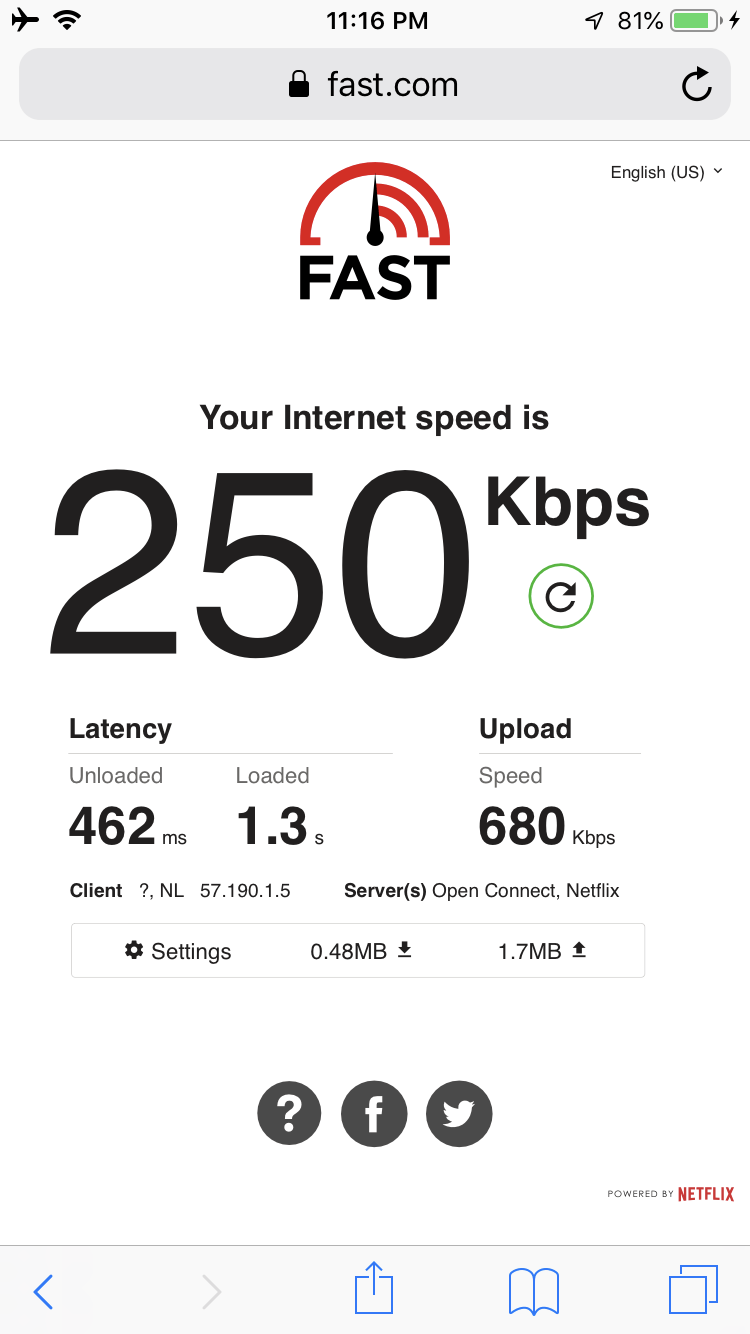750x1334 pixels.
Task: Reload the page from the address bar
Action: click(x=696, y=85)
